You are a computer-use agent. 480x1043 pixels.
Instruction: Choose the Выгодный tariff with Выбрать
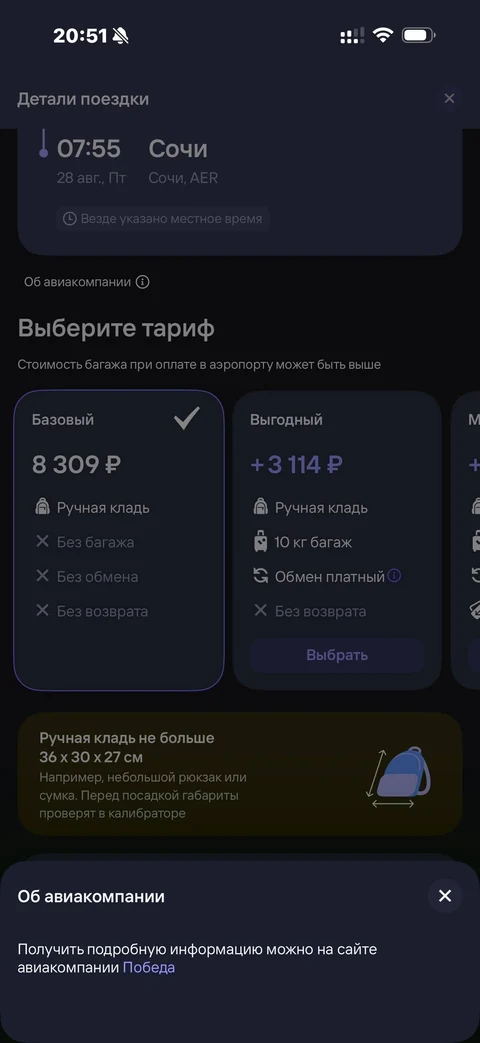pyautogui.click(x=337, y=655)
